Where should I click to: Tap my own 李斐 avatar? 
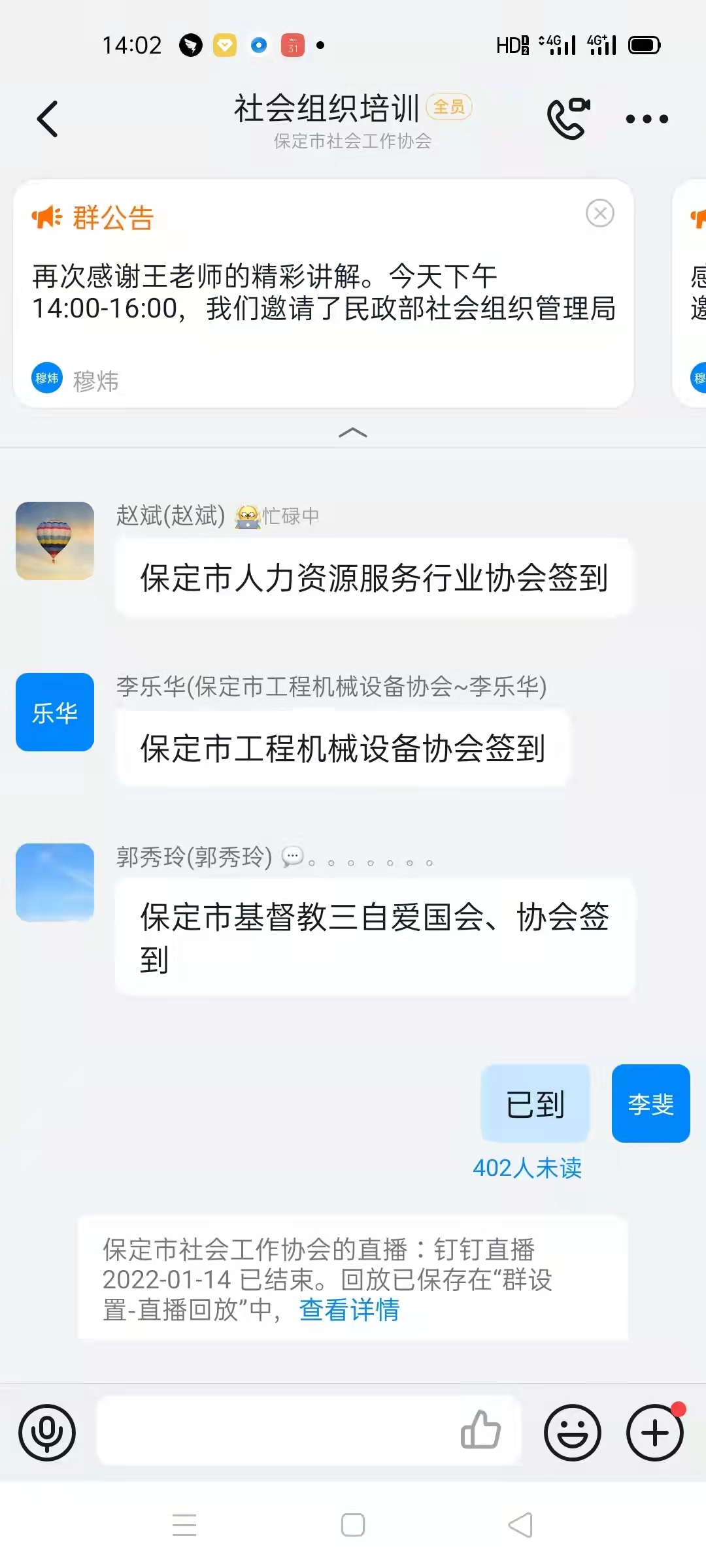(650, 1103)
